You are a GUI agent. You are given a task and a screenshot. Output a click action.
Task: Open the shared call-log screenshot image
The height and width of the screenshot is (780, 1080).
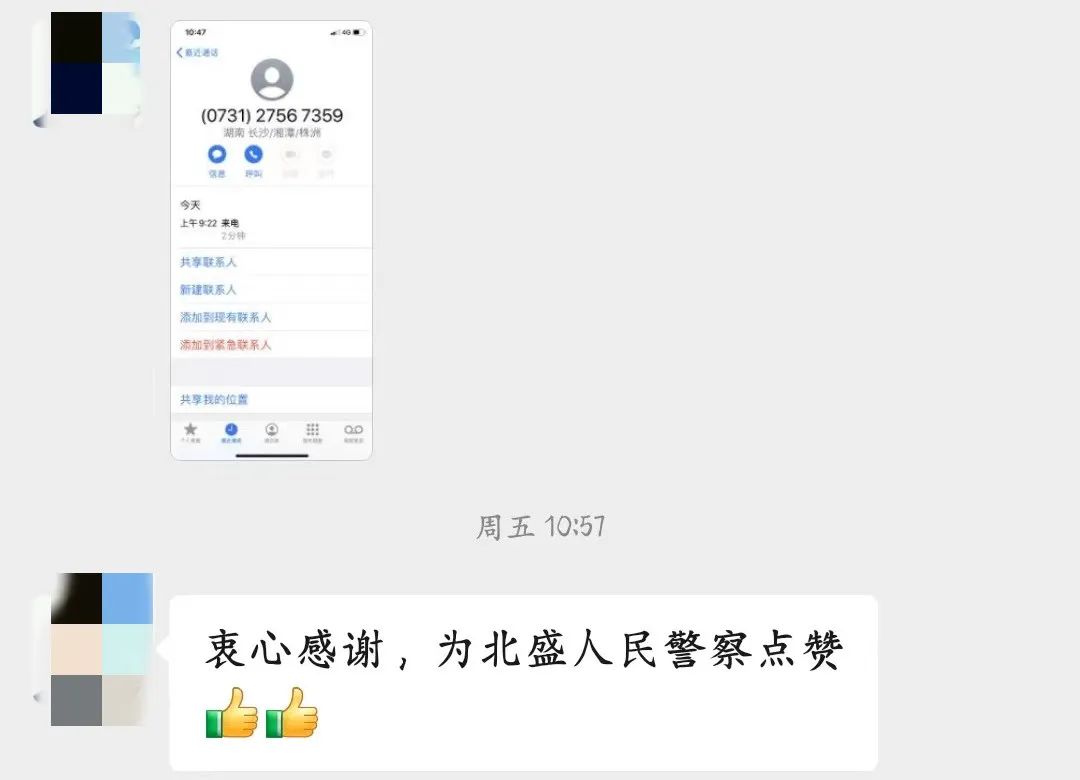pyautogui.click(x=271, y=240)
